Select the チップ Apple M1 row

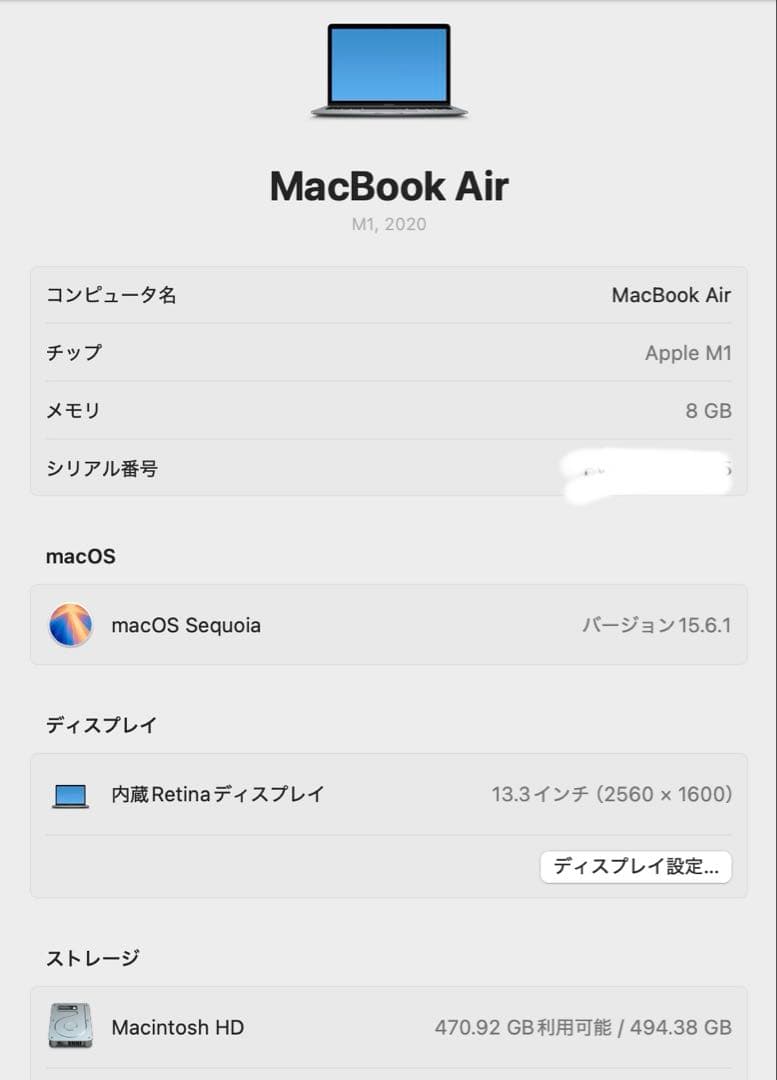pyautogui.click(x=388, y=353)
